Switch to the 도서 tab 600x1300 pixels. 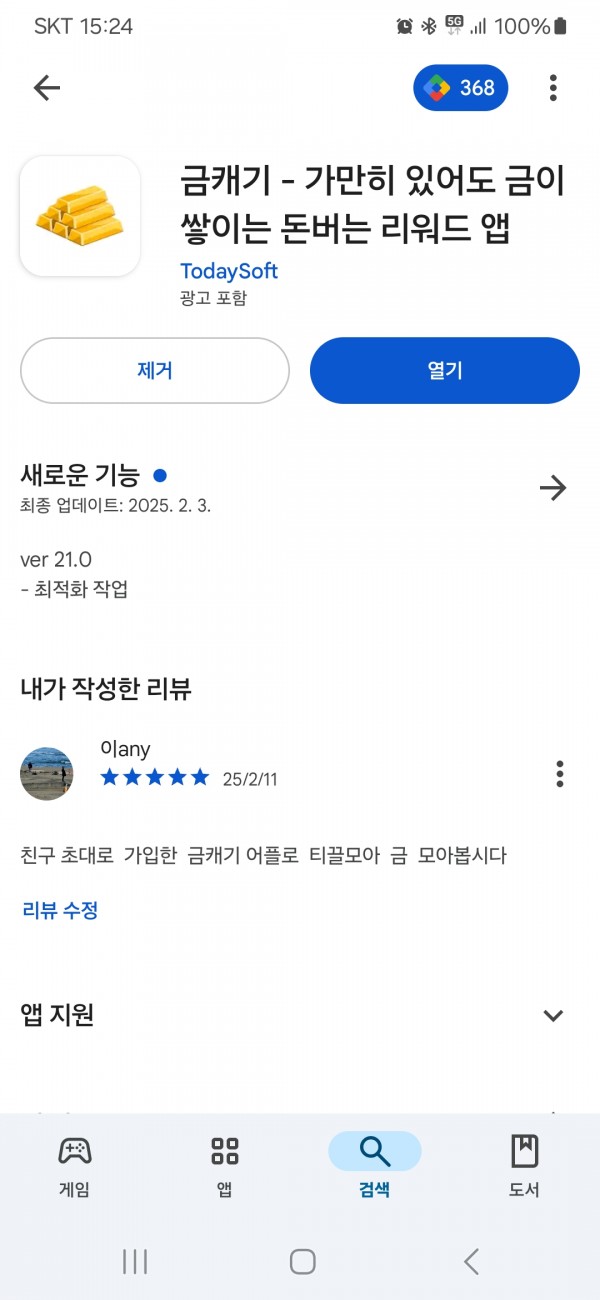pos(525,1165)
